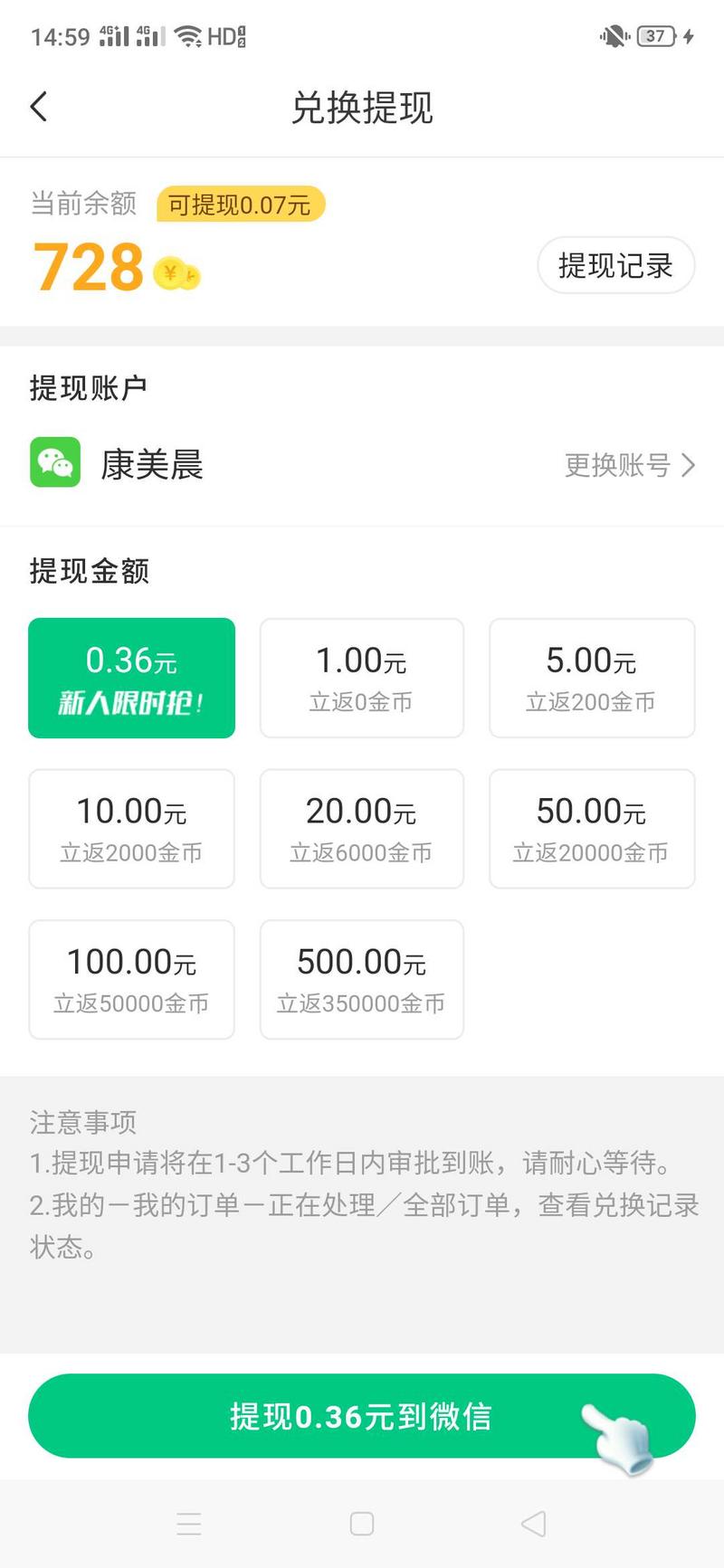Choose the 20.00元 amount option
724x1568 pixels.
pyautogui.click(x=361, y=829)
